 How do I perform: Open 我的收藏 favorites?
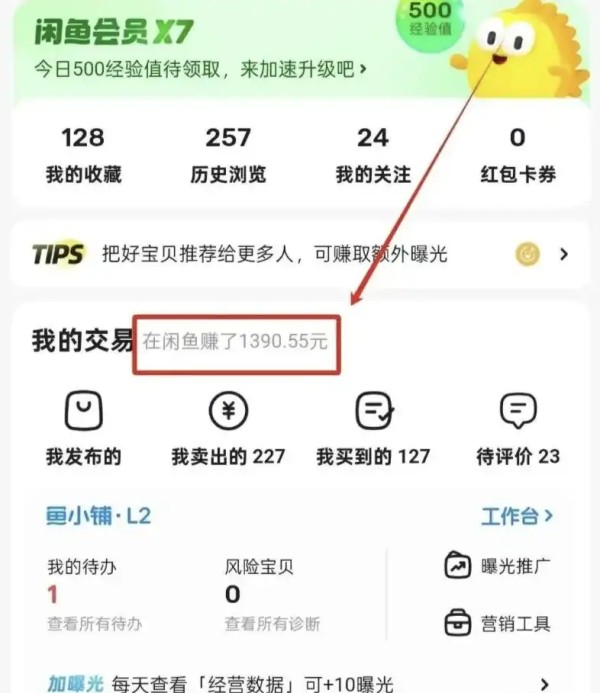(x=83, y=155)
